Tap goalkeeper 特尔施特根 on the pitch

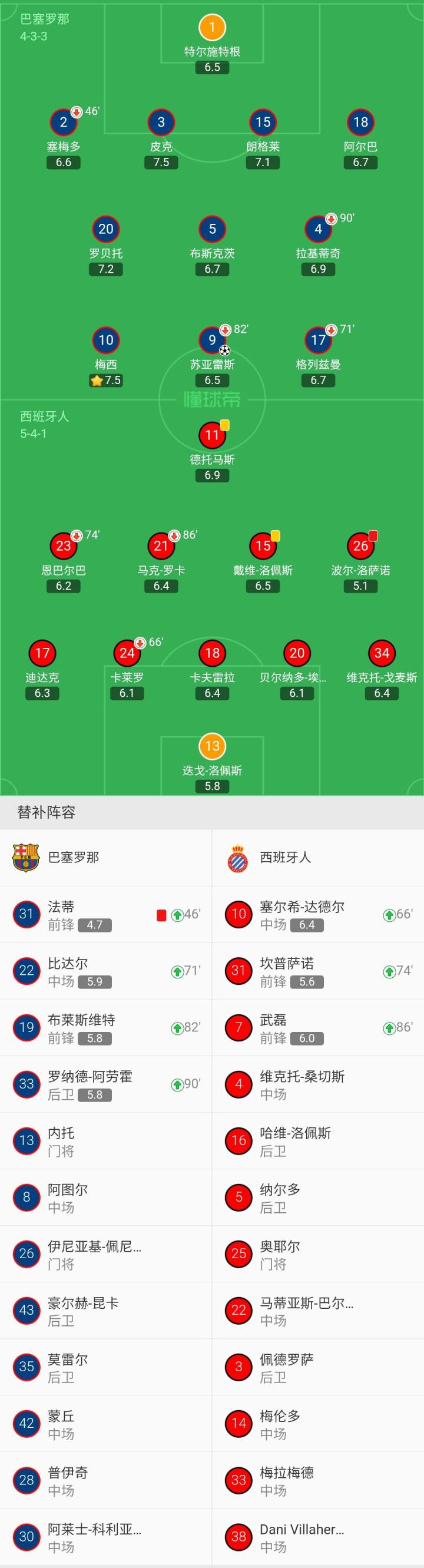coord(211,28)
